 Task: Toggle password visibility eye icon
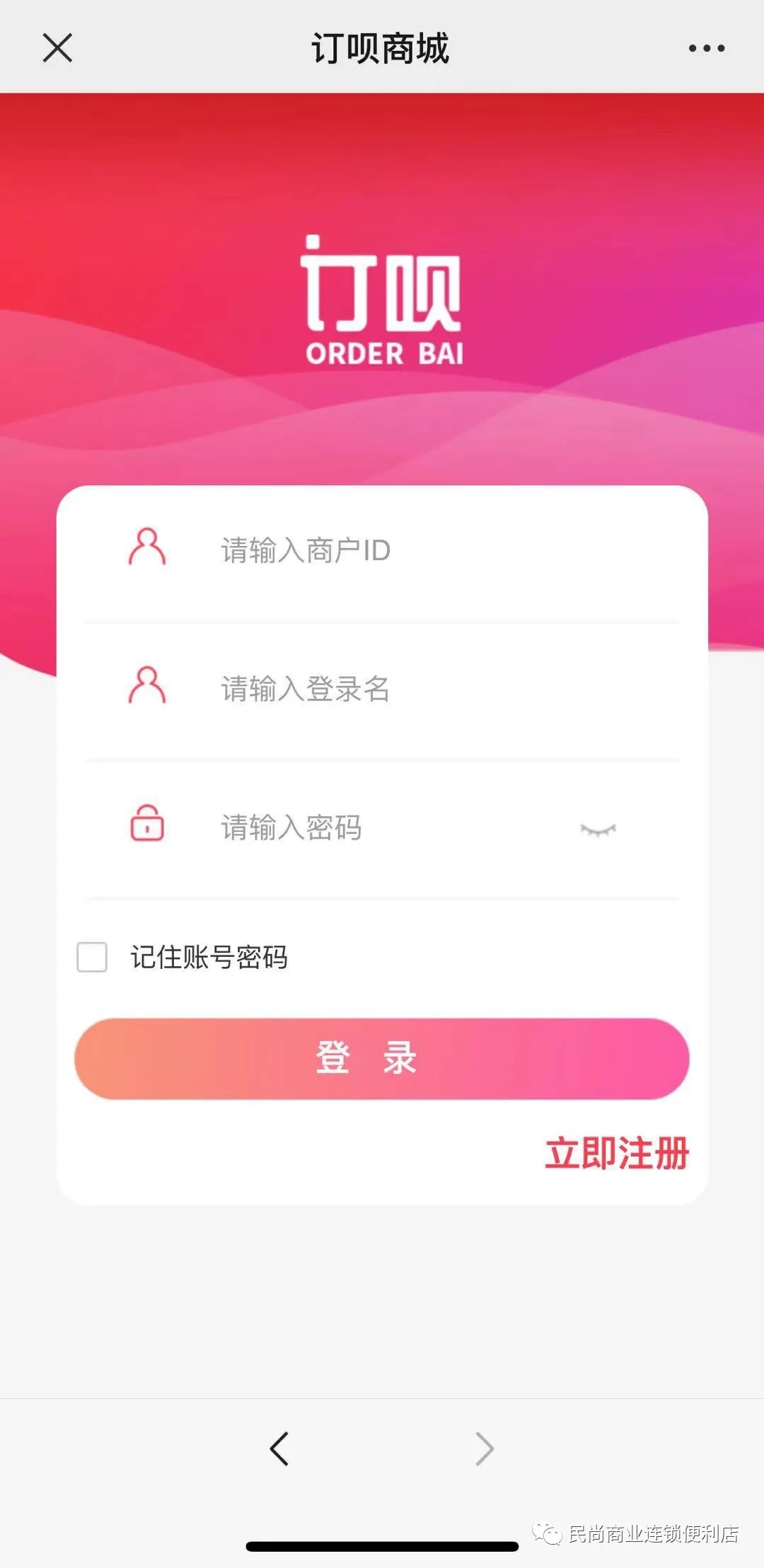[598, 830]
